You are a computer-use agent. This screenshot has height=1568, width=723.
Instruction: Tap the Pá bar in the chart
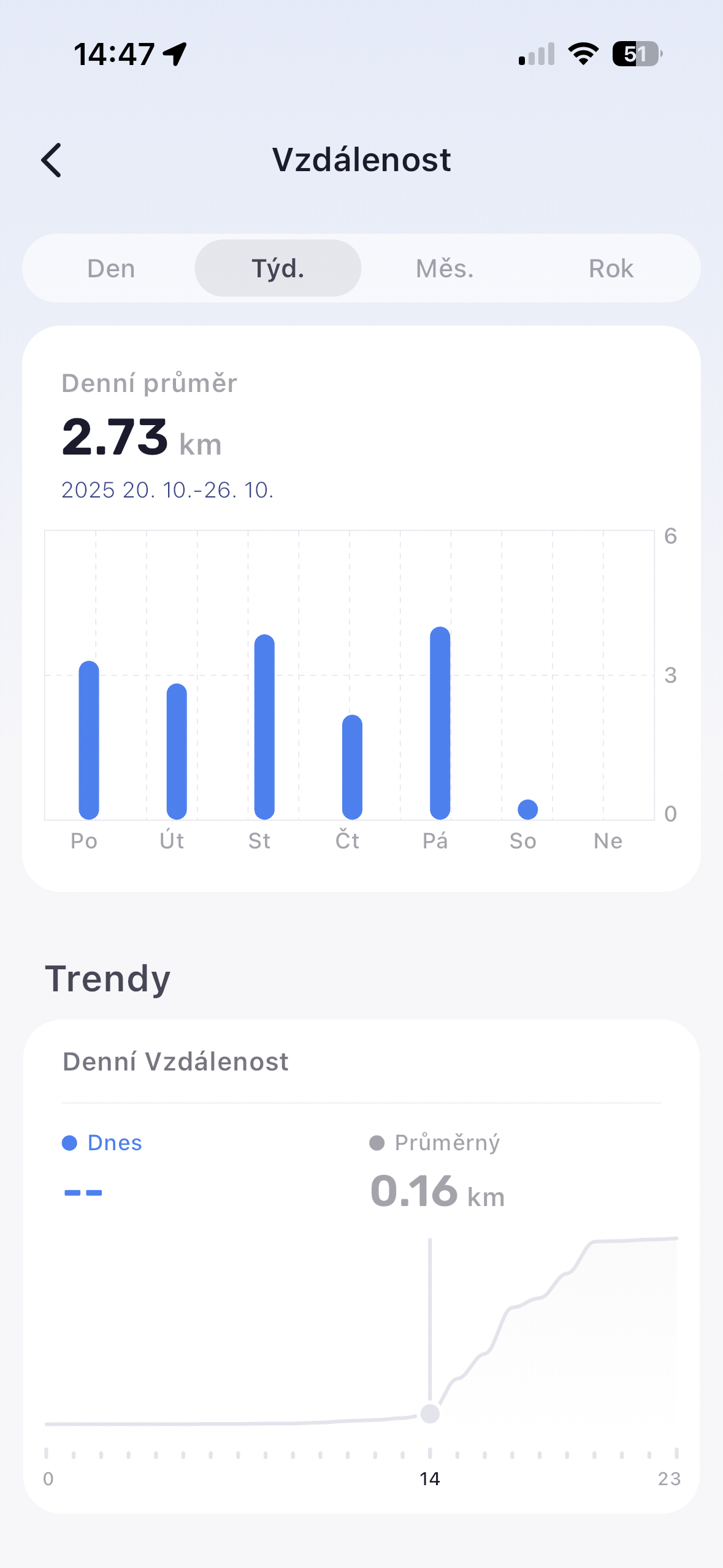[x=440, y=723]
